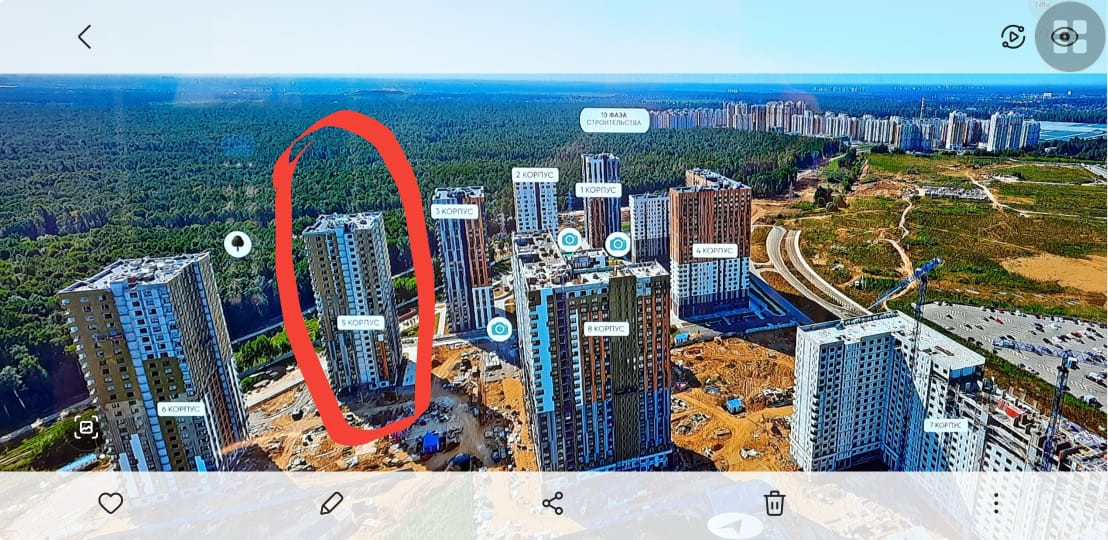Edit the photo with the pencil icon
This screenshot has width=1108, height=540.
[331, 503]
